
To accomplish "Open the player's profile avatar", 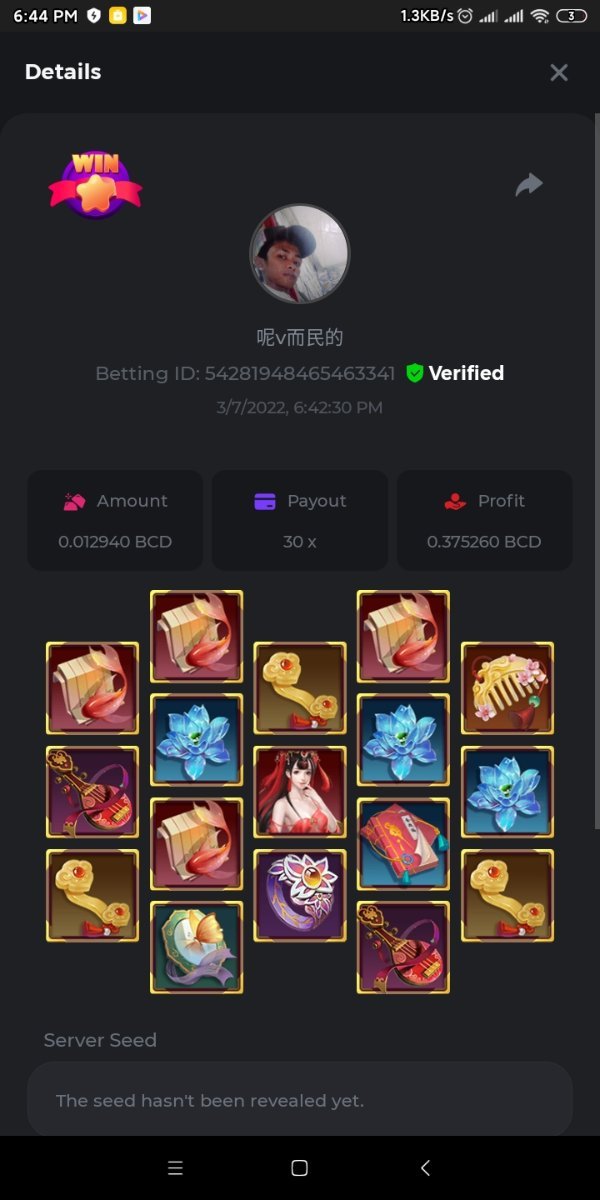I will click(299, 254).
